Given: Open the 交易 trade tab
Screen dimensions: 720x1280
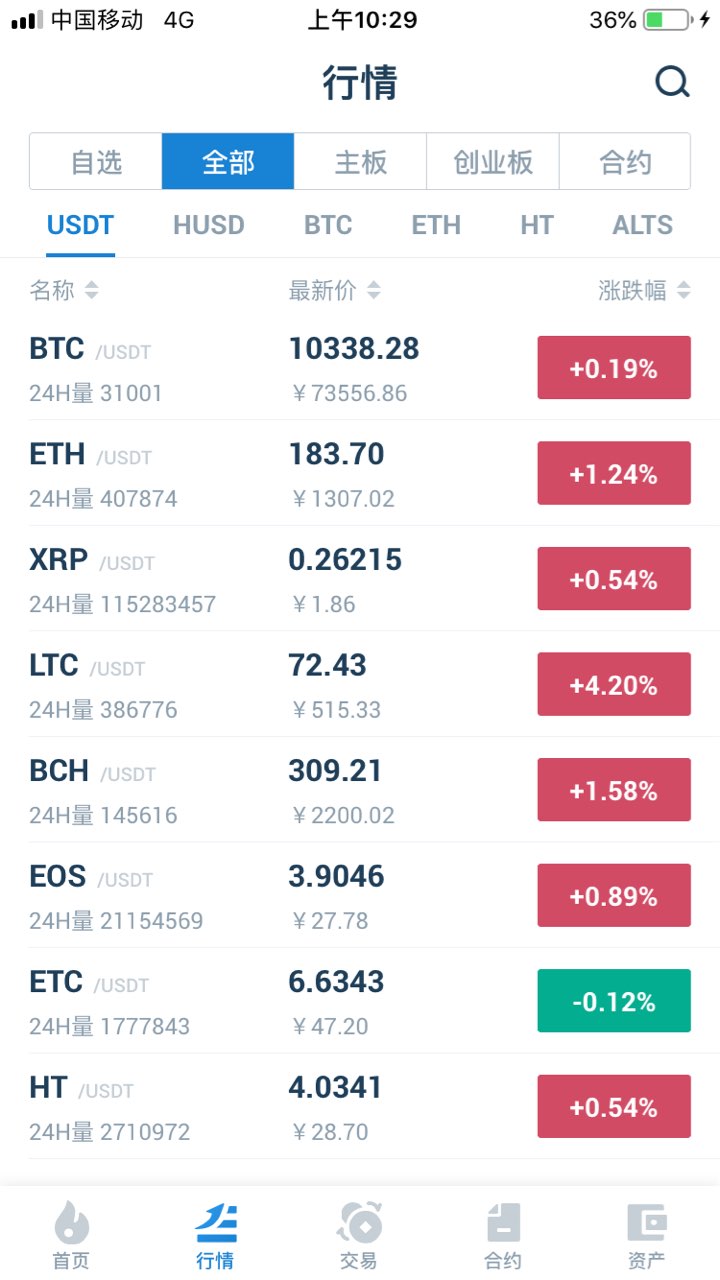Looking at the screenshot, I should (359, 1236).
